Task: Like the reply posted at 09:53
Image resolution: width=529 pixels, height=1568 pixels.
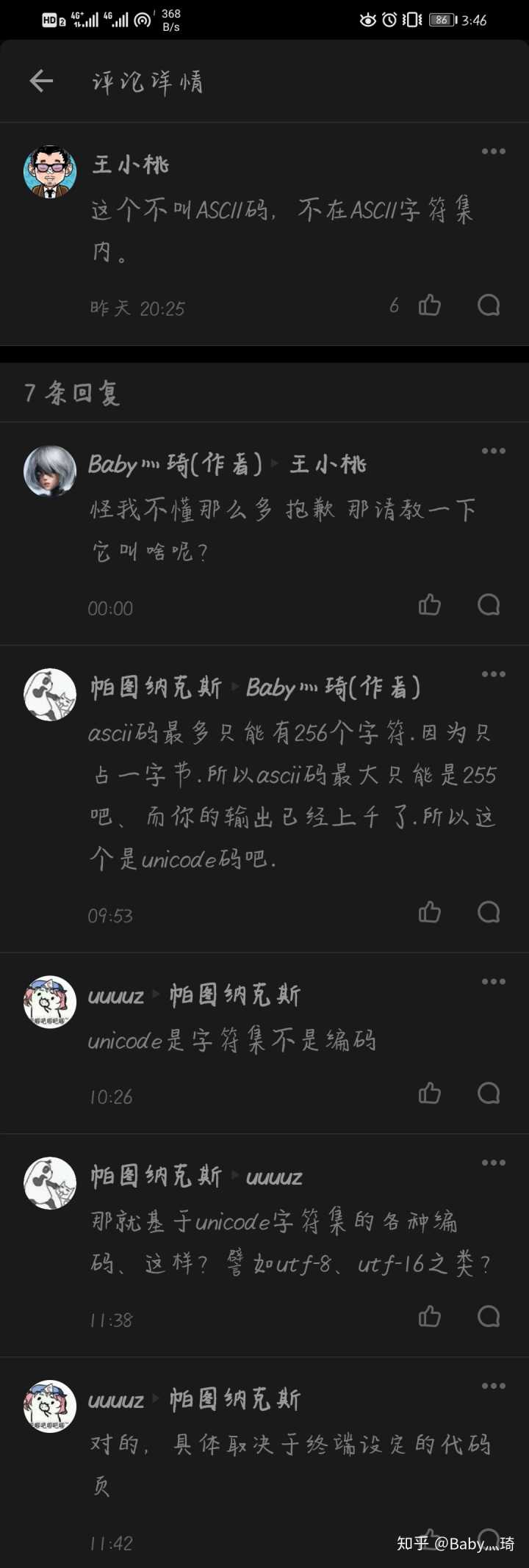Action: point(430,912)
